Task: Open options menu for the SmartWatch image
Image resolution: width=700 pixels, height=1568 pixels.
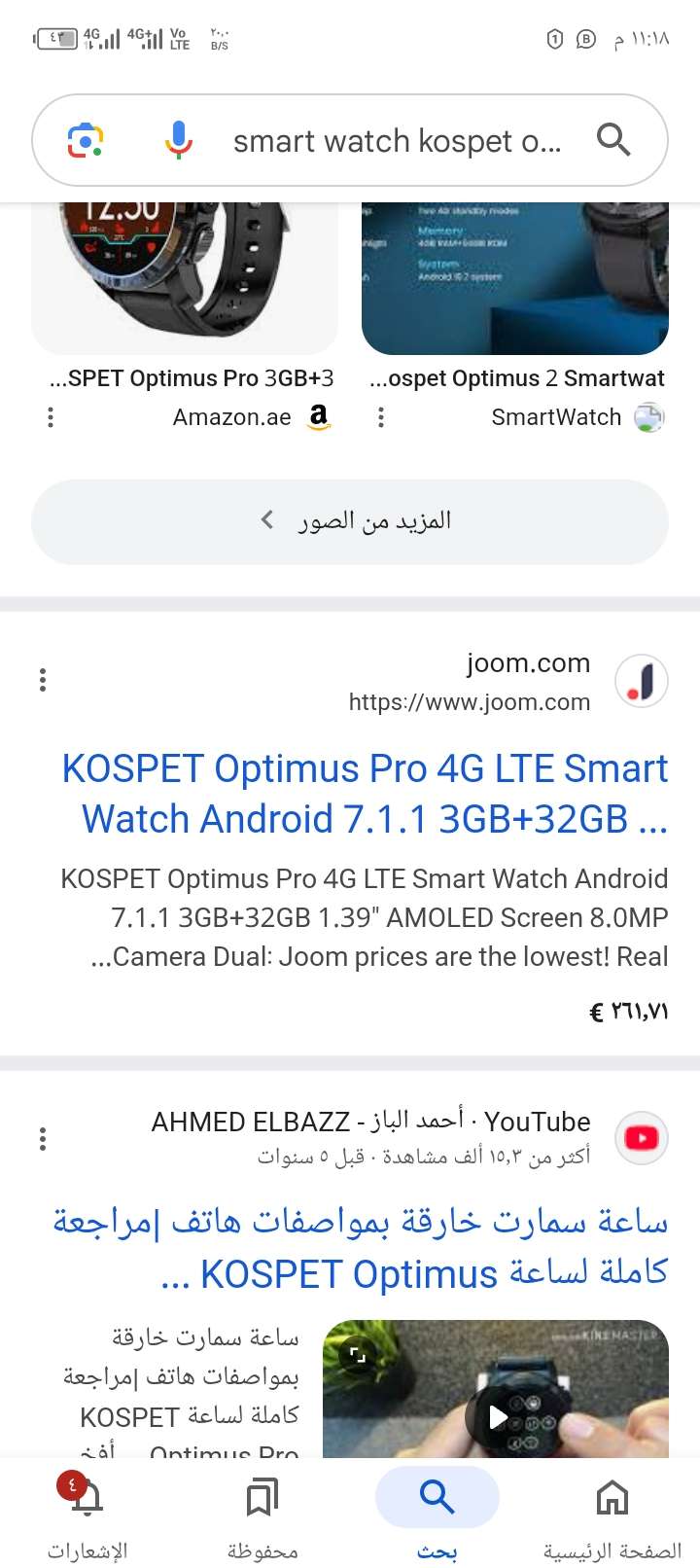Action: pos(381,417)
